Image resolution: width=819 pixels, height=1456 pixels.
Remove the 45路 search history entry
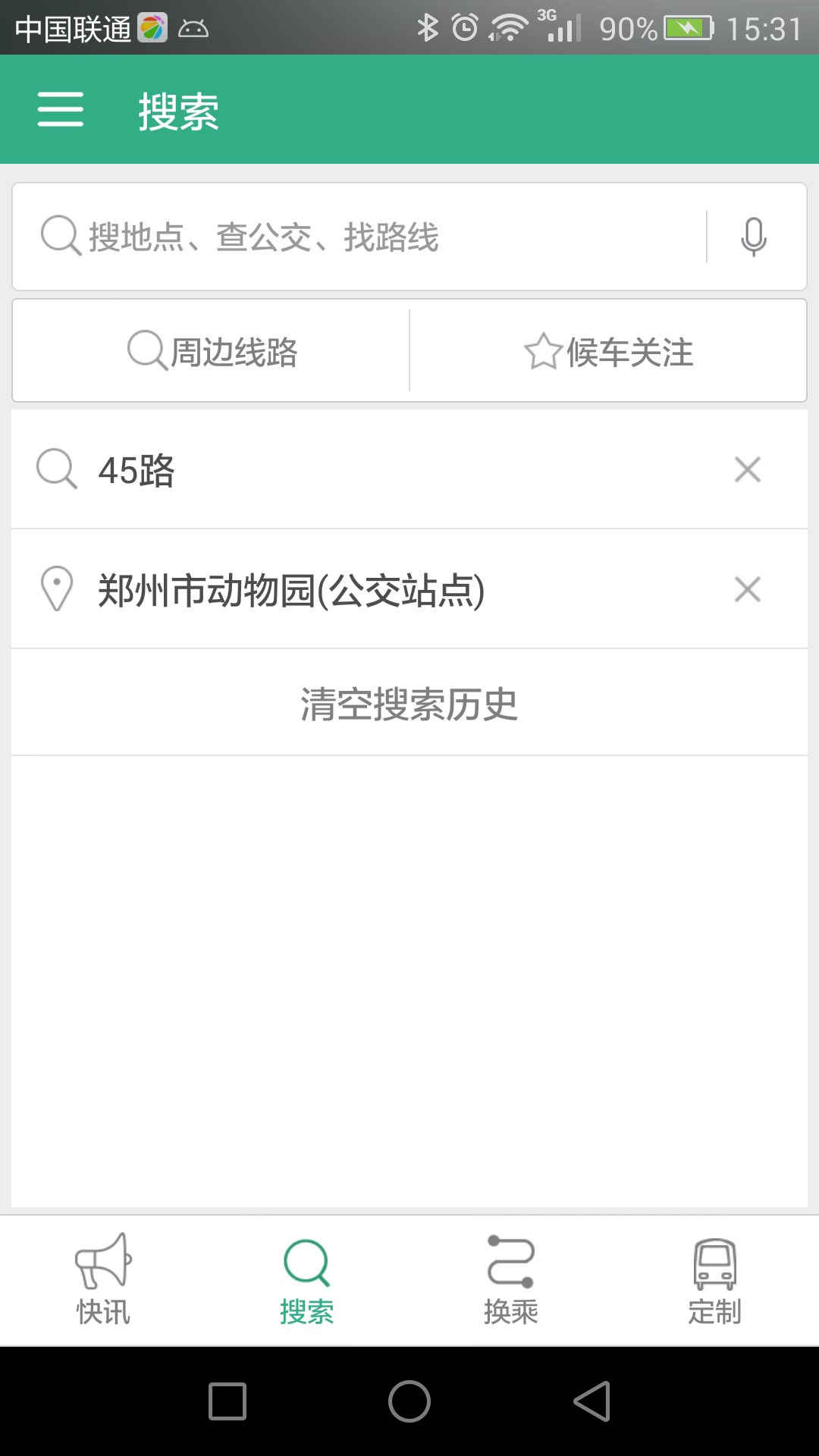pos(748,470)
